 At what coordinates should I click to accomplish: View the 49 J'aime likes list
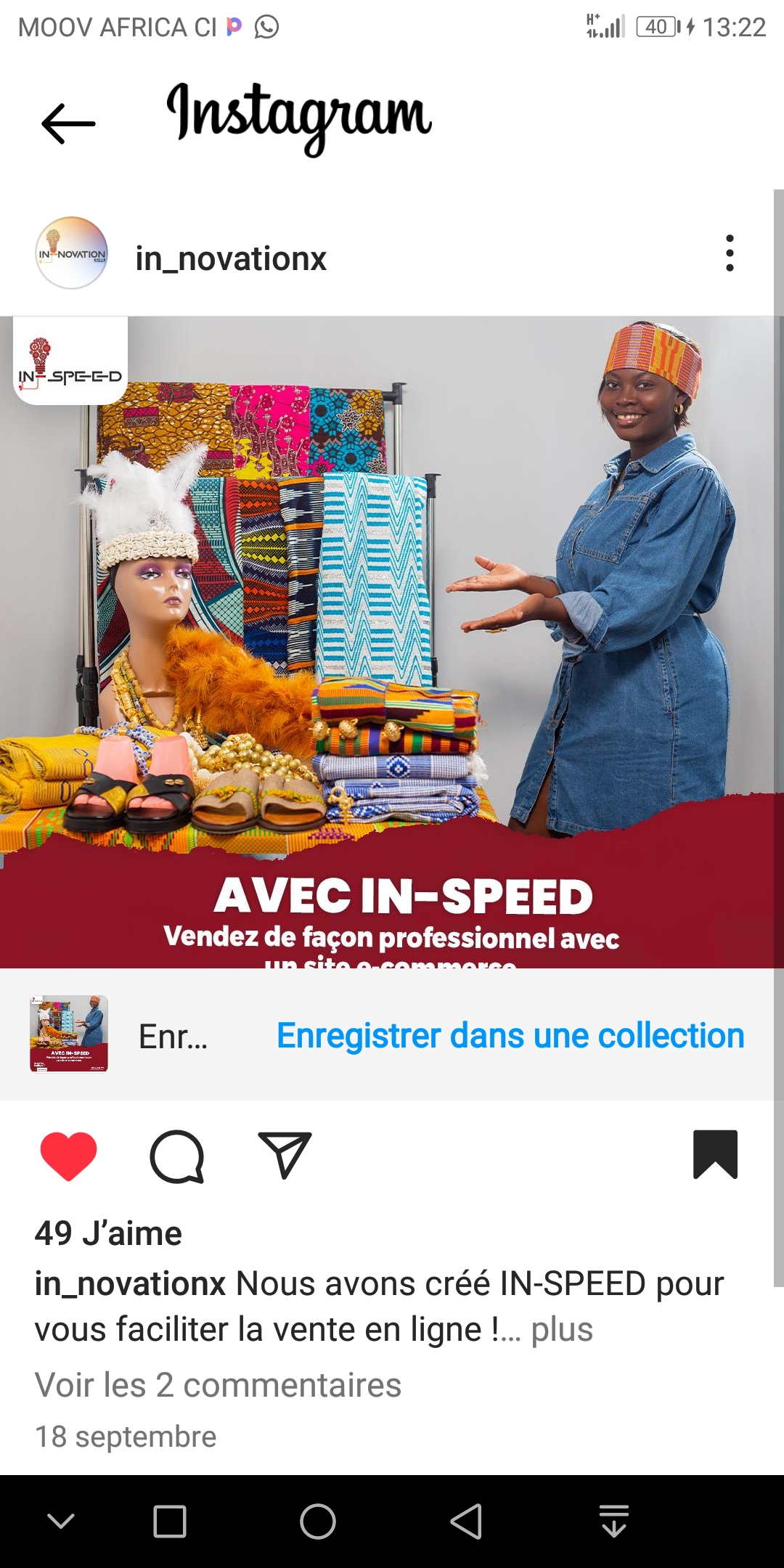[x=108, y=1233]
